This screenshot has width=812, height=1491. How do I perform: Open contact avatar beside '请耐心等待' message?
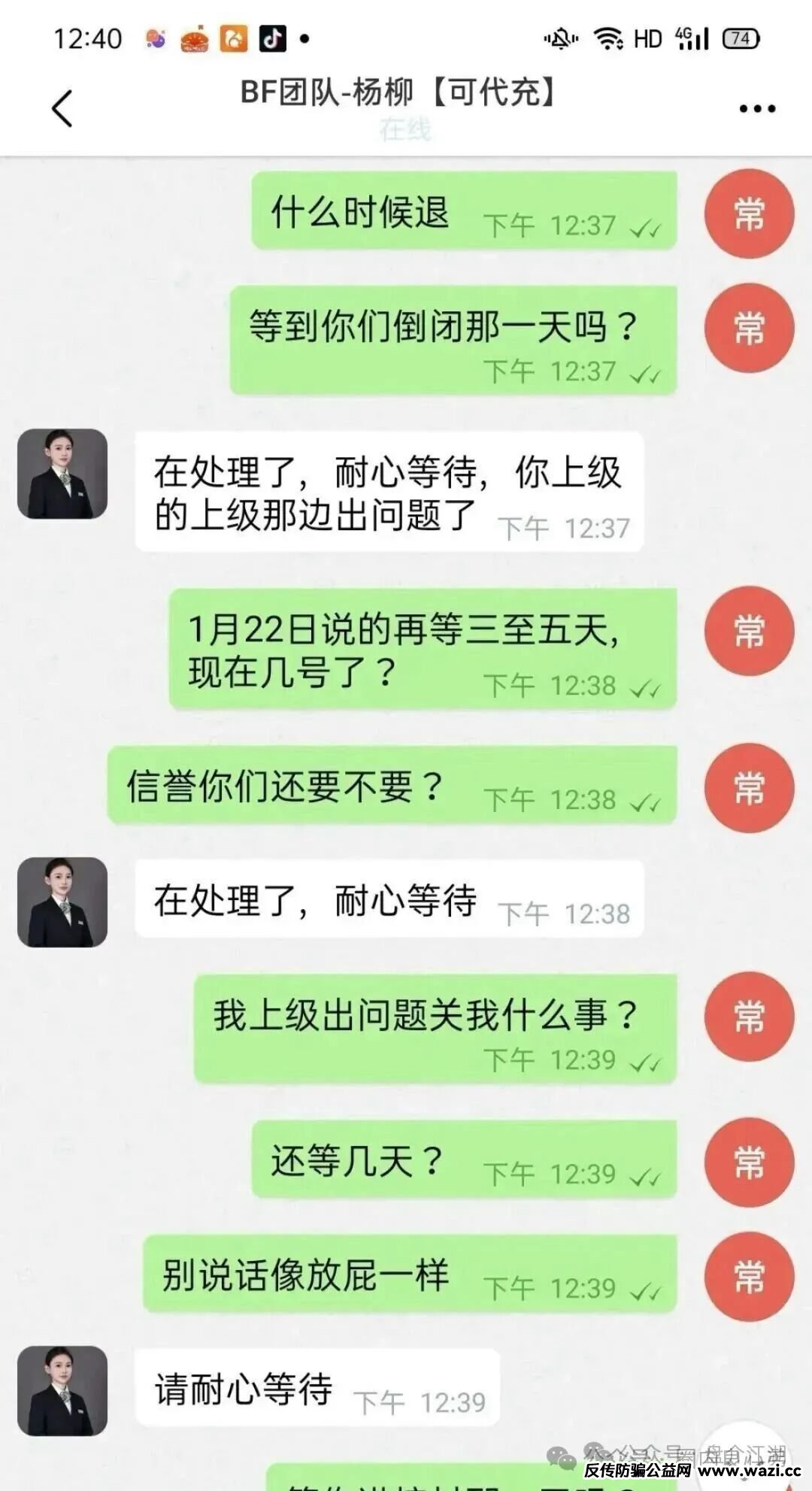pos(62,1390)
